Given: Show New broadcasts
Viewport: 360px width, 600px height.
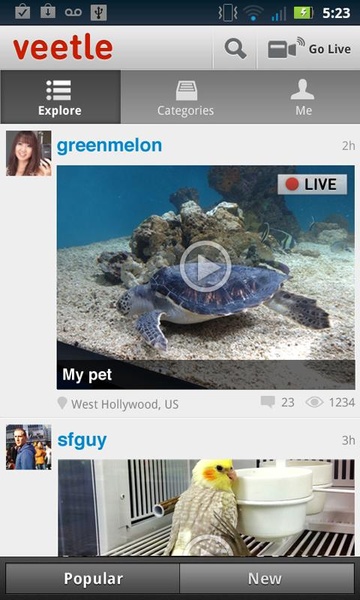Looking at the screenshot, I should tap(267, 578).
